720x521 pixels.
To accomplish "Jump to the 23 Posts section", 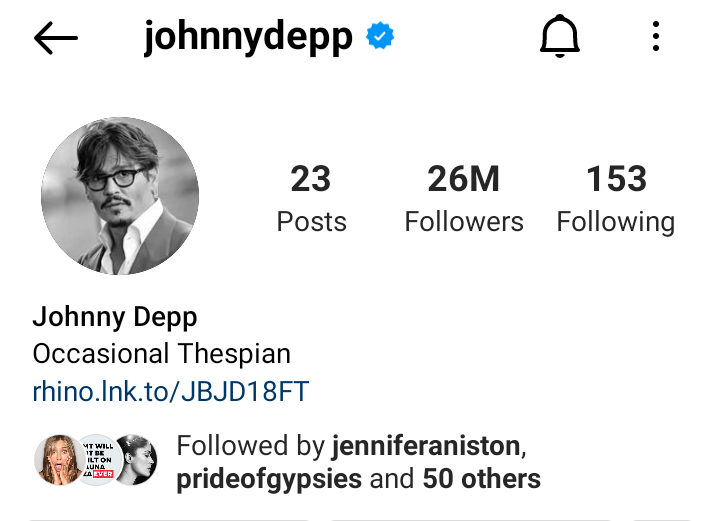I will [x=311, y=198].
